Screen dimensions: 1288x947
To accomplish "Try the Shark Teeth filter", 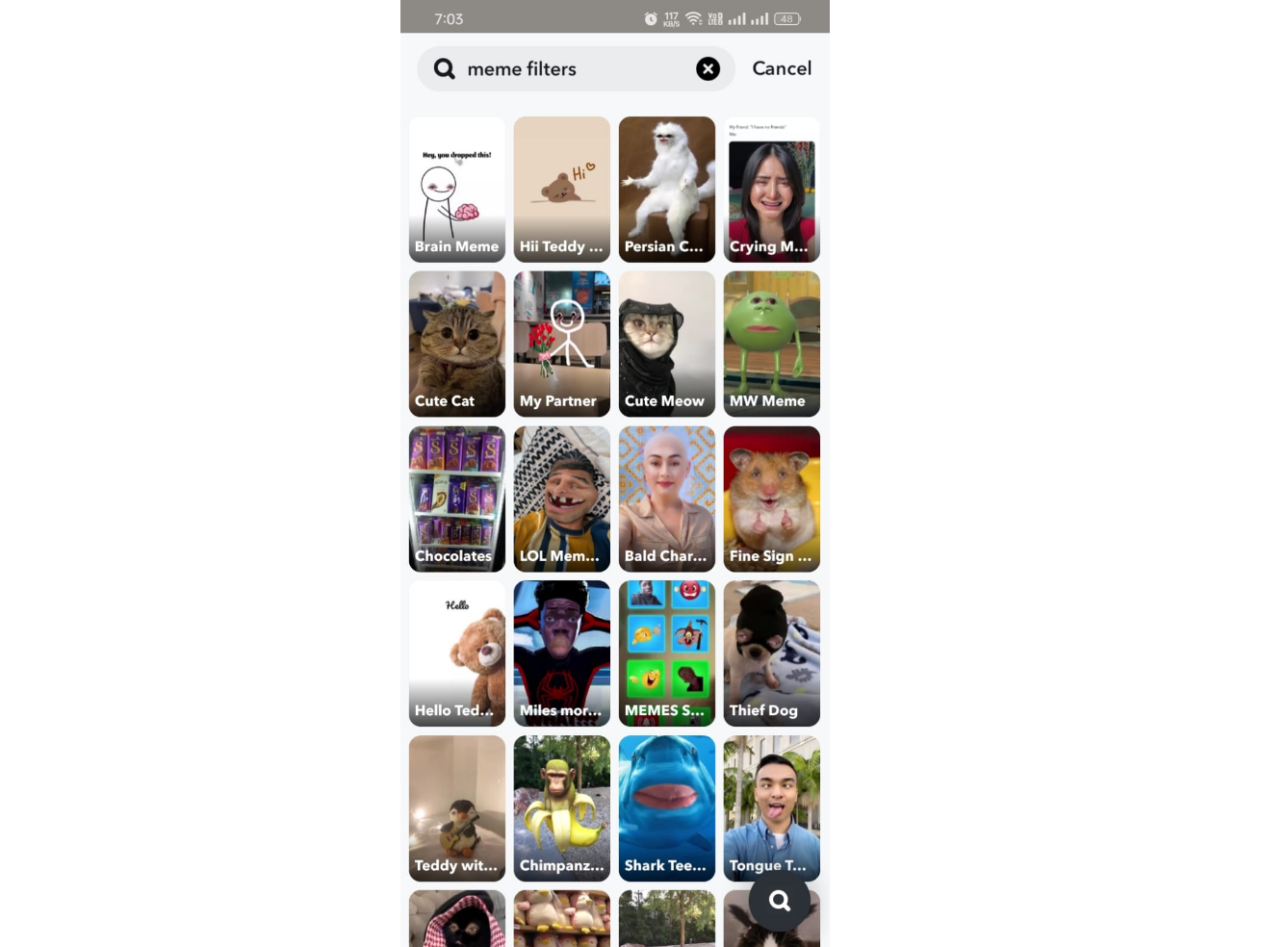I will click(x=666, y=808).
